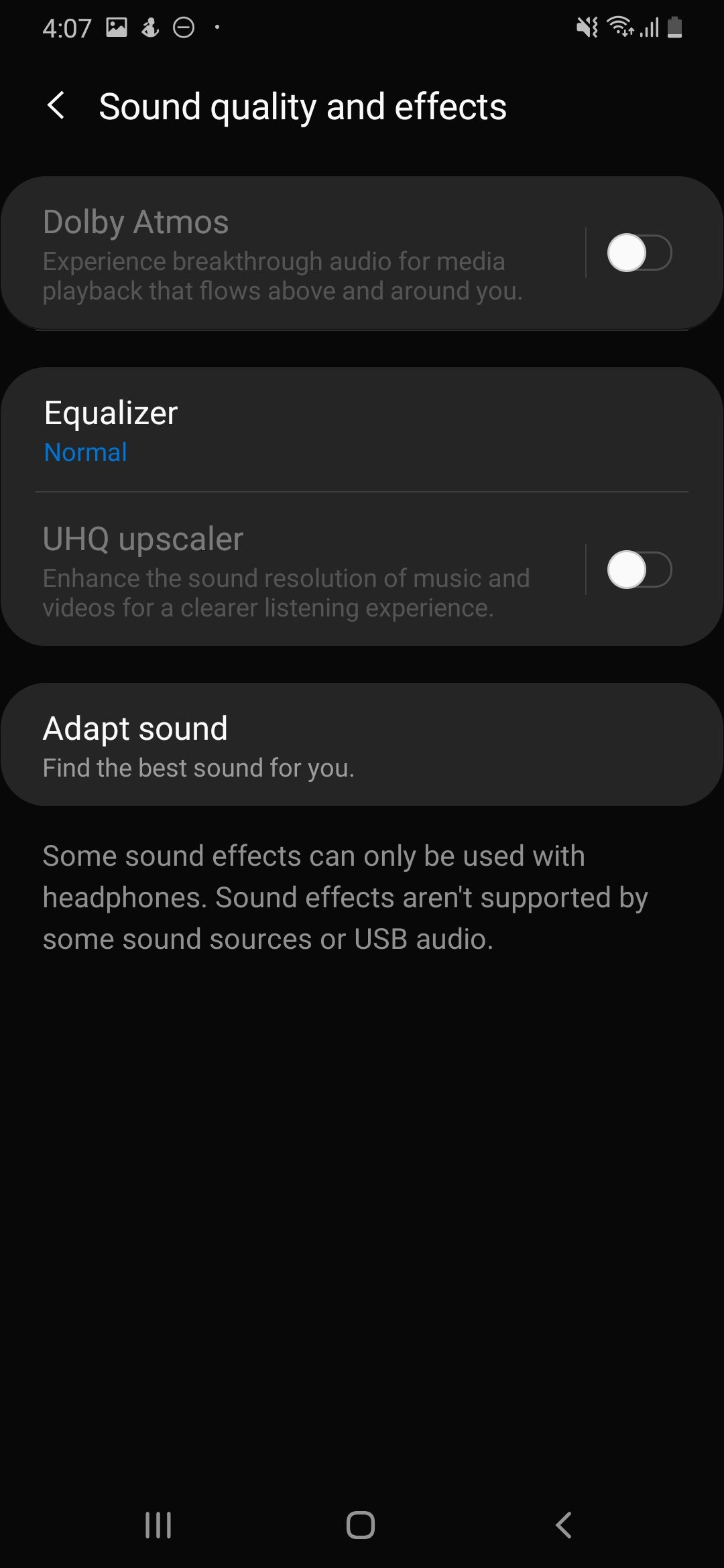The image size is (724, 1568).
Task: Go back from Sound quality and effects
Action: (56, 106)
